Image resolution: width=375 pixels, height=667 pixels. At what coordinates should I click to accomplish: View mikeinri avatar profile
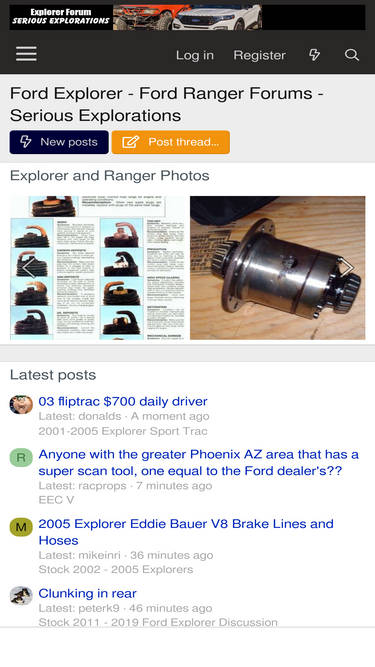(21, 527)
